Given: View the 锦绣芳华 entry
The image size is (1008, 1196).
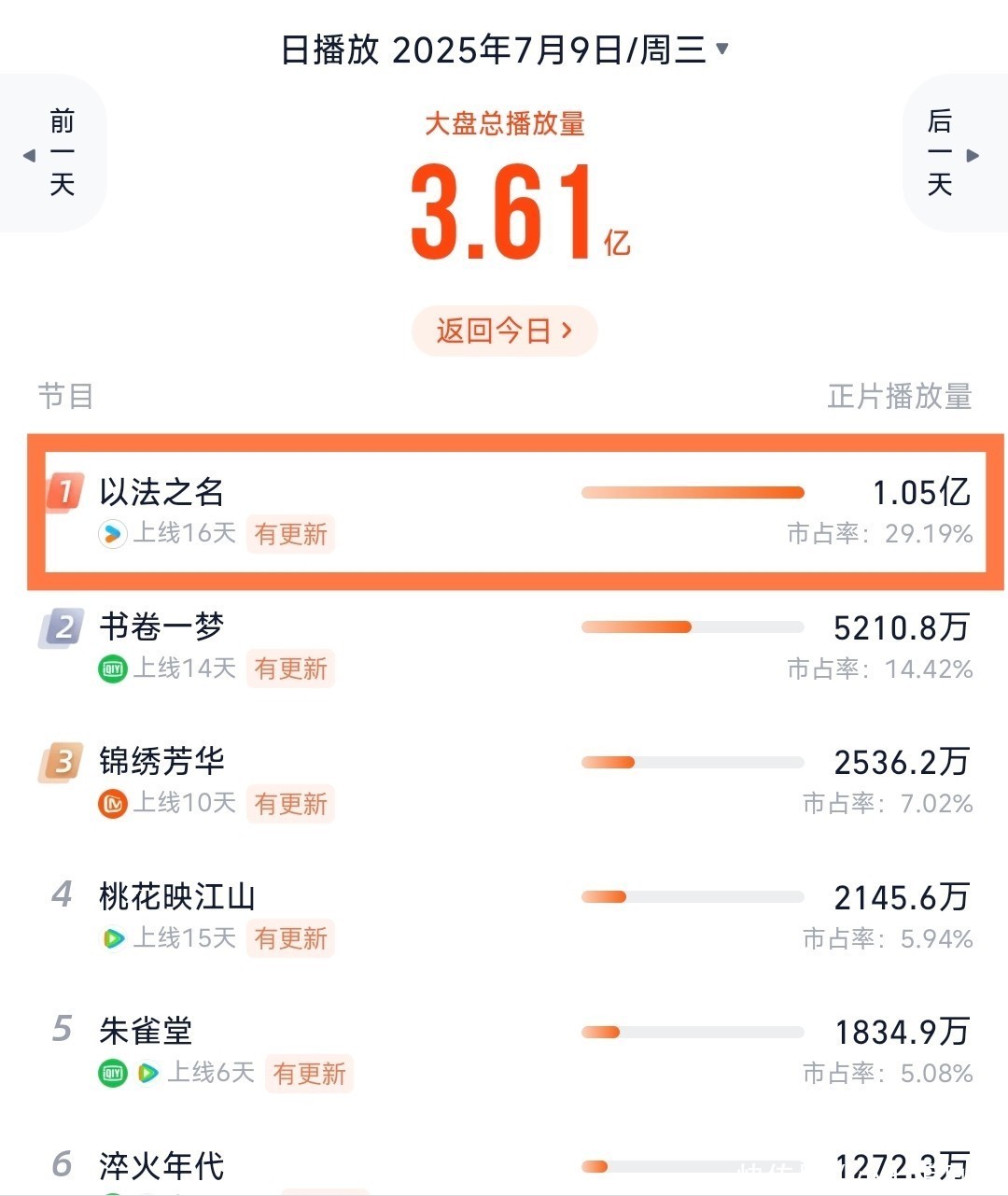Looking at the screenshot, I should [x=161, y=762].
